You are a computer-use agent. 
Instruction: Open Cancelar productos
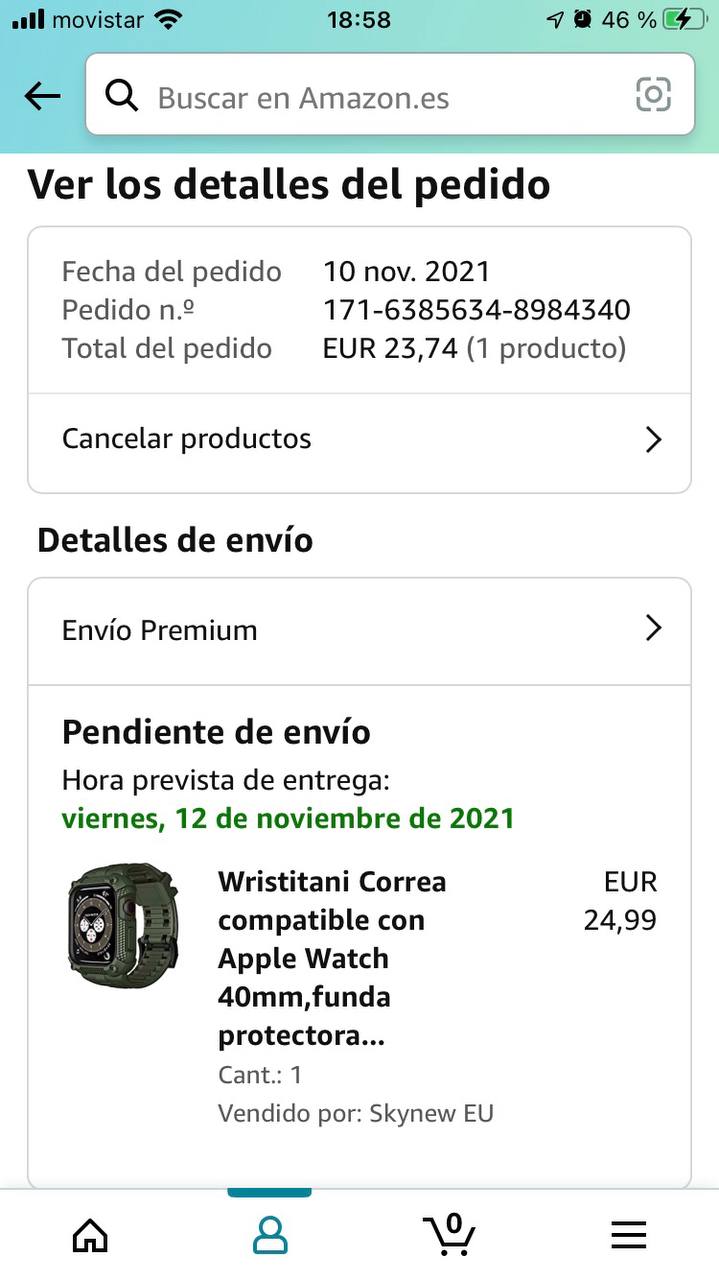[x=359, y=439]
